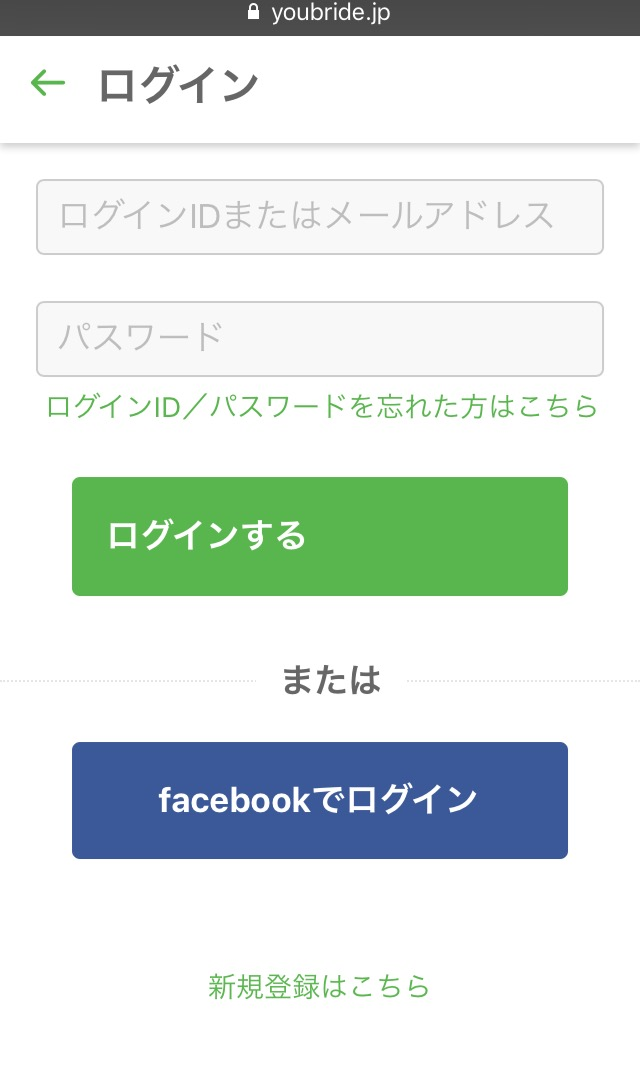The height and width of the screenshot is (1092, 640).
Task: Log in with the facebookでログイン button
Action: click(x=320, y=800)
